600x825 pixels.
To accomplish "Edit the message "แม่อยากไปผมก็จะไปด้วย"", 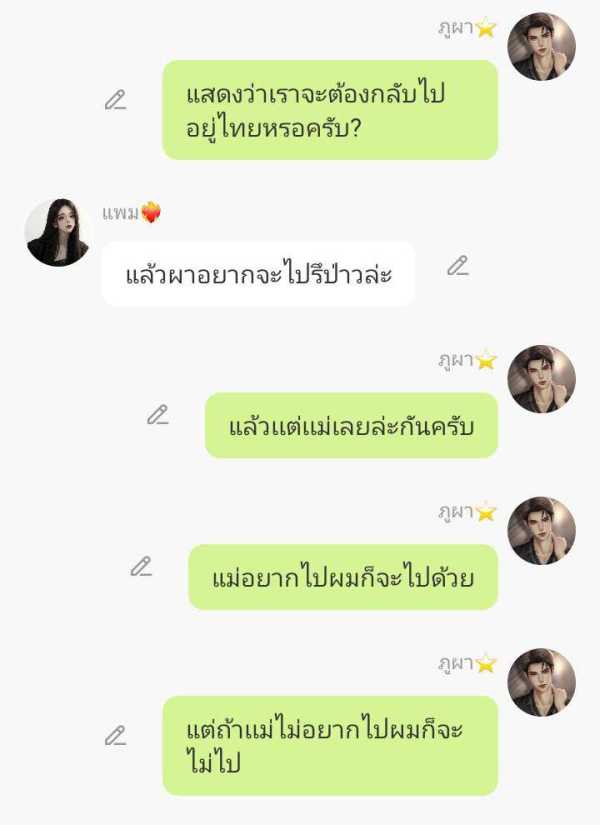I will (x=142, y=567).
